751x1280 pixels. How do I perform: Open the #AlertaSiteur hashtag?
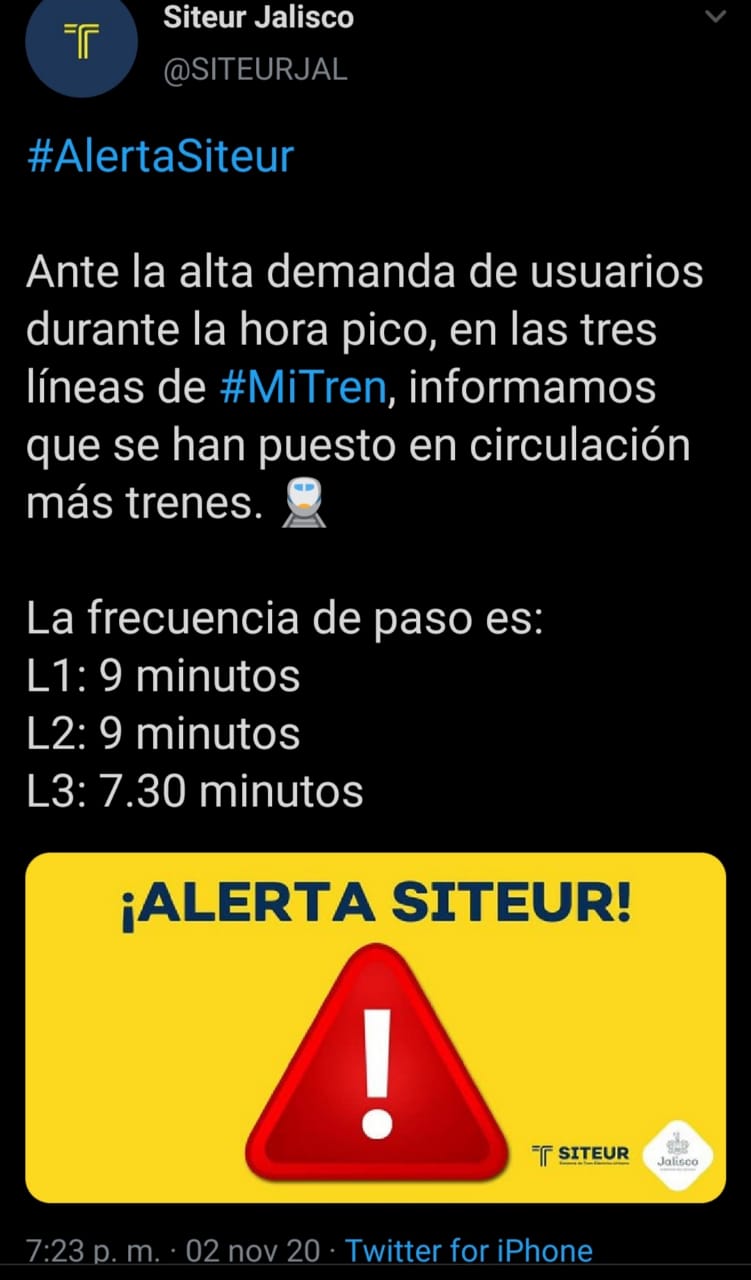[x=160, y=157]
